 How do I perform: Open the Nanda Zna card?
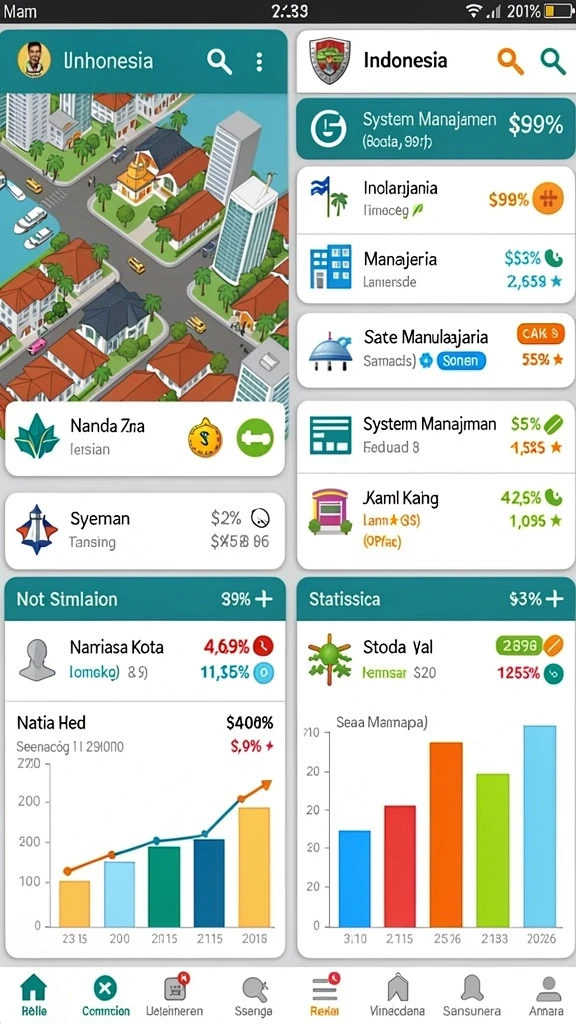click(145, 438)
